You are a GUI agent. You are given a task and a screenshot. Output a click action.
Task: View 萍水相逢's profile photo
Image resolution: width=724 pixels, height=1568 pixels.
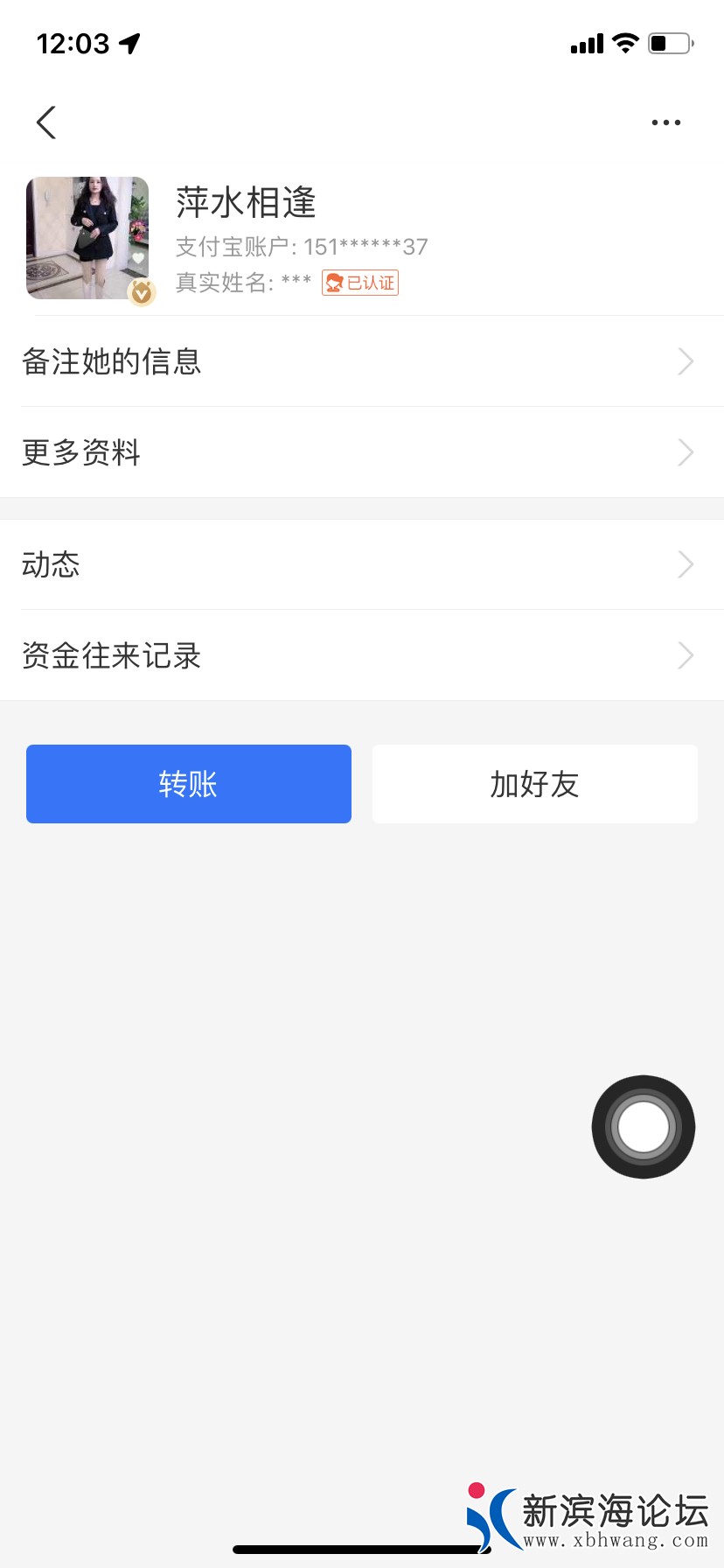click(x=87, y=238)
